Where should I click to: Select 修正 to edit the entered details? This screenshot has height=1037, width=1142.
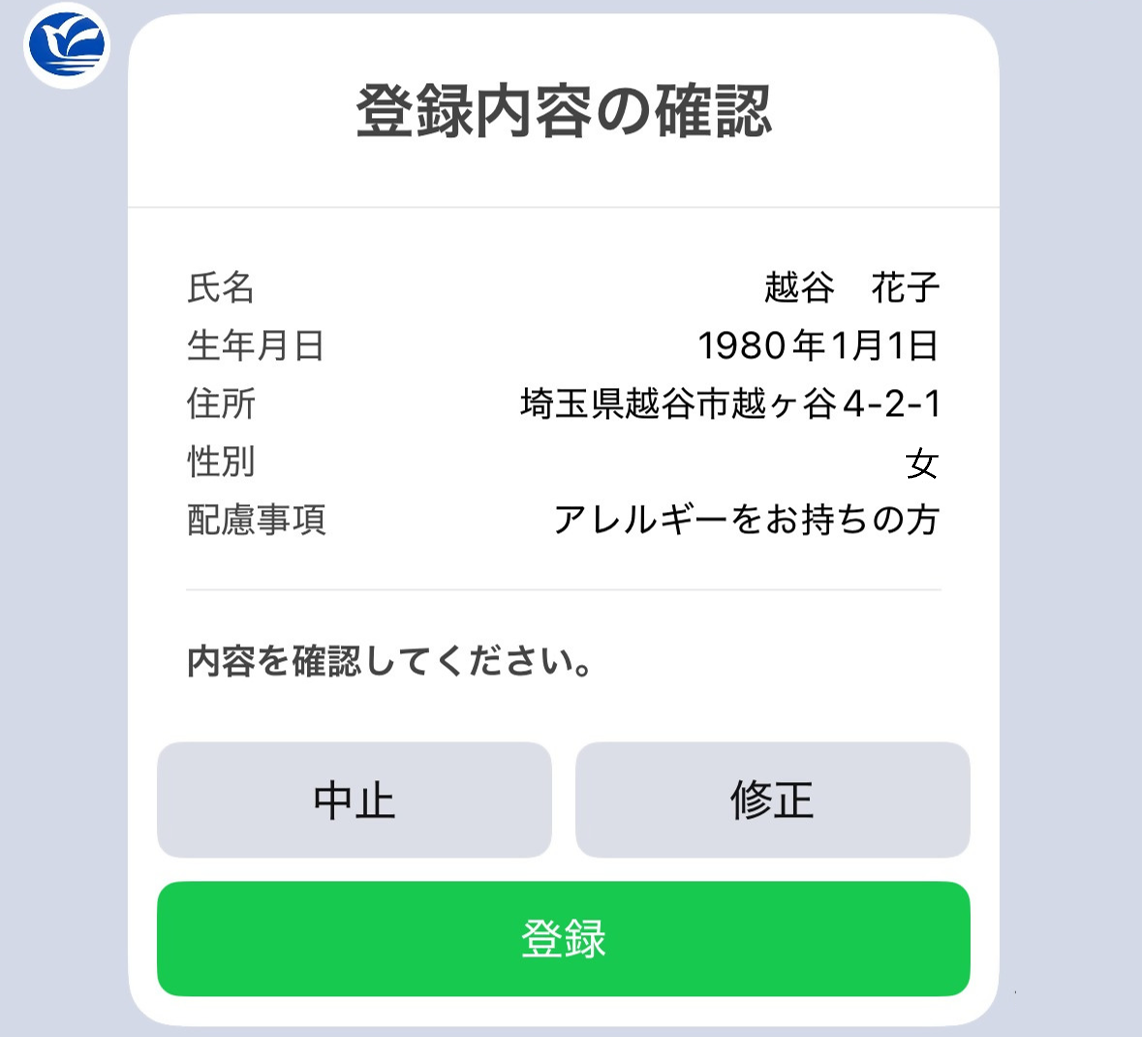772,800
